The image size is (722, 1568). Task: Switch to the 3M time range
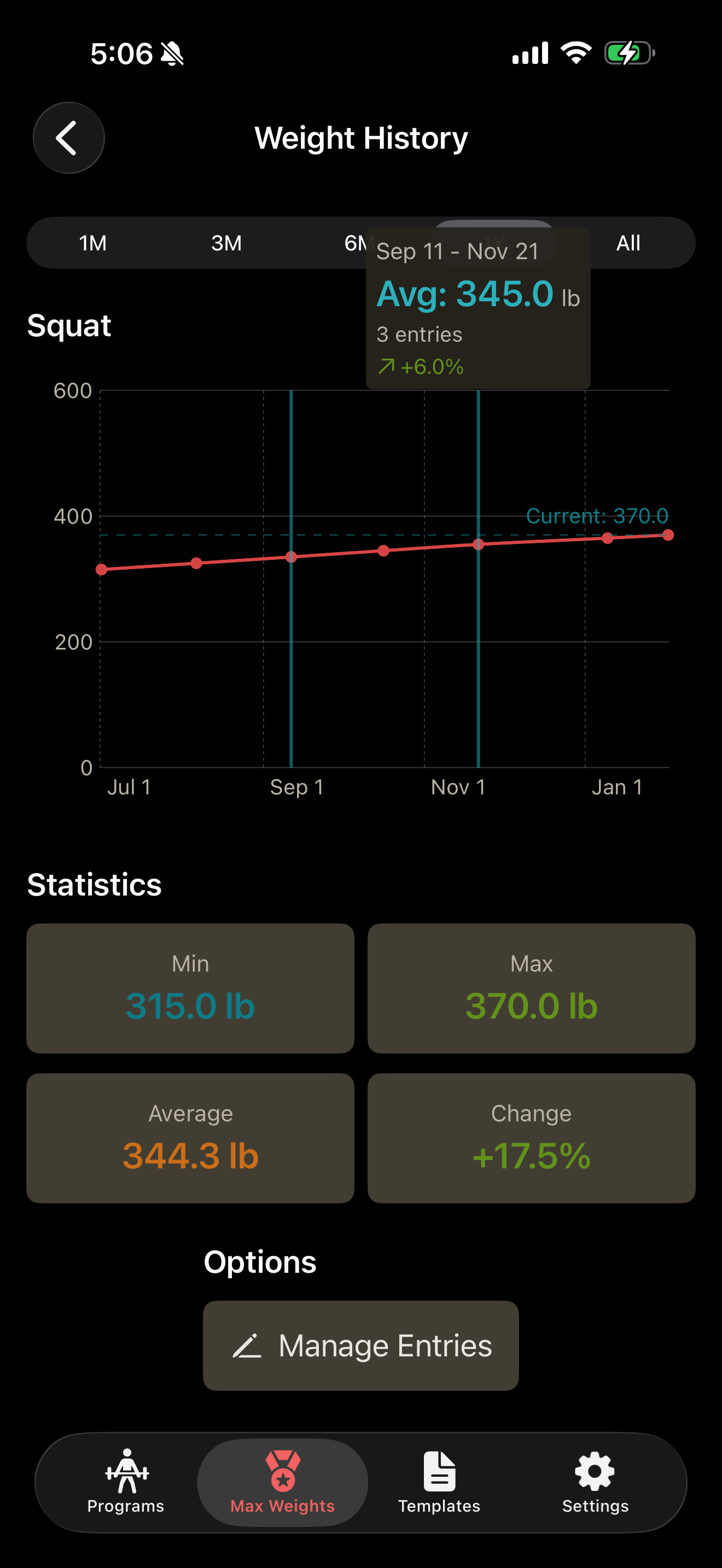[x=226, y=243]
